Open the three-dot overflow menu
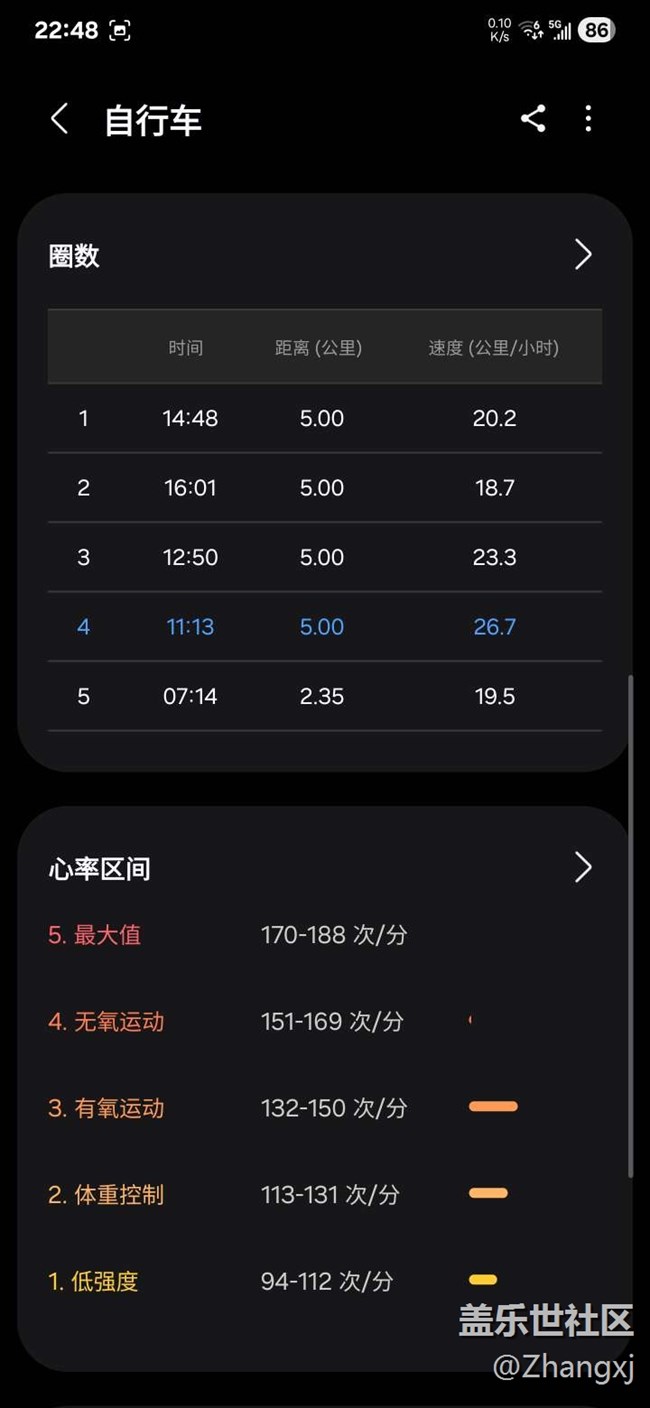Image resolution: width=650 pixels, height=1408 pixels. click(x=588, y=119)
